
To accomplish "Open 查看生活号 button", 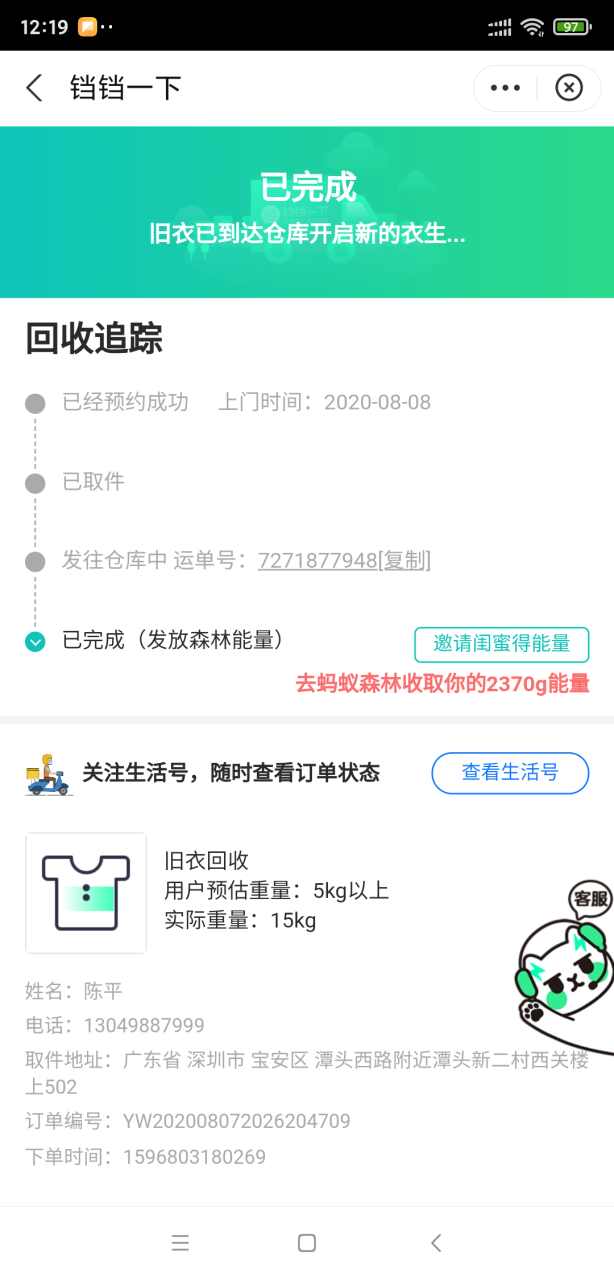I will pos(510,772).
